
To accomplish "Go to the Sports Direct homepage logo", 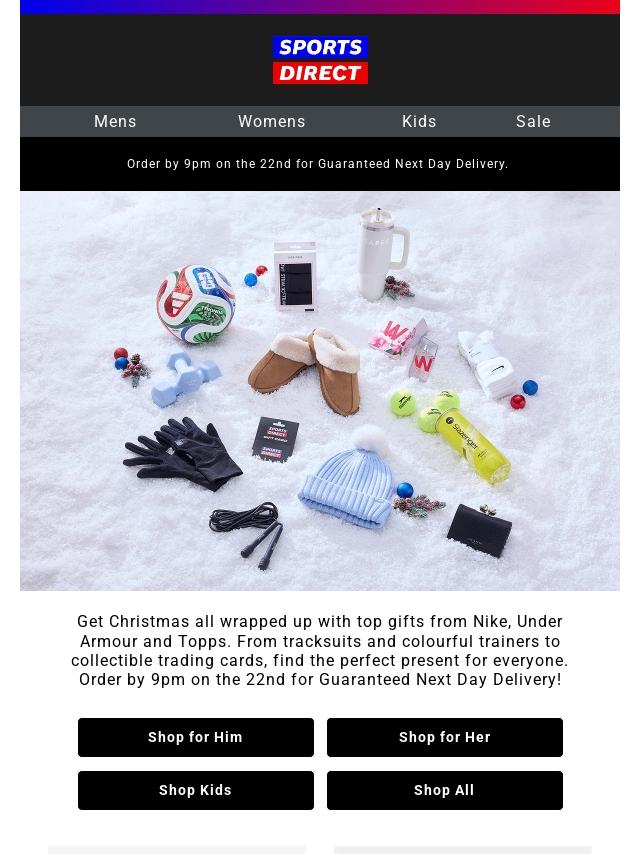I will coord(320,60).
